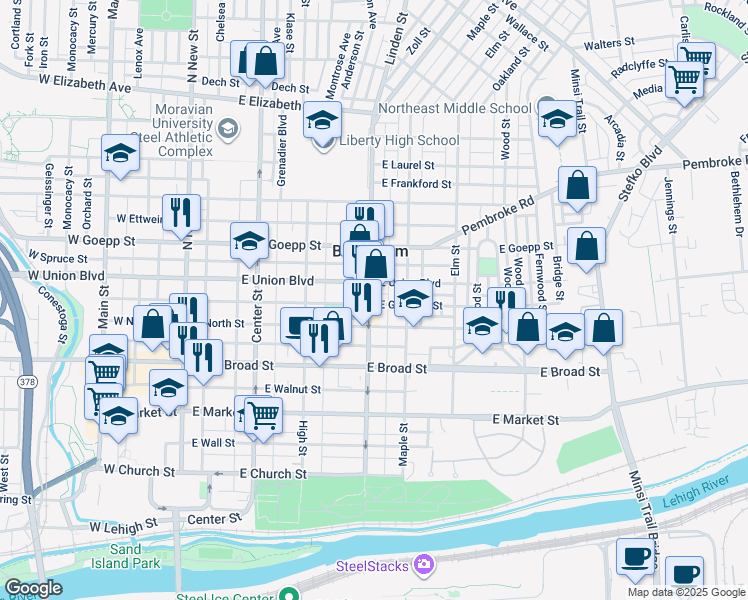Tap the restaurant marker on W Ettwein St
The height and width of the screenshot is (600, 748).
point(181,213)
